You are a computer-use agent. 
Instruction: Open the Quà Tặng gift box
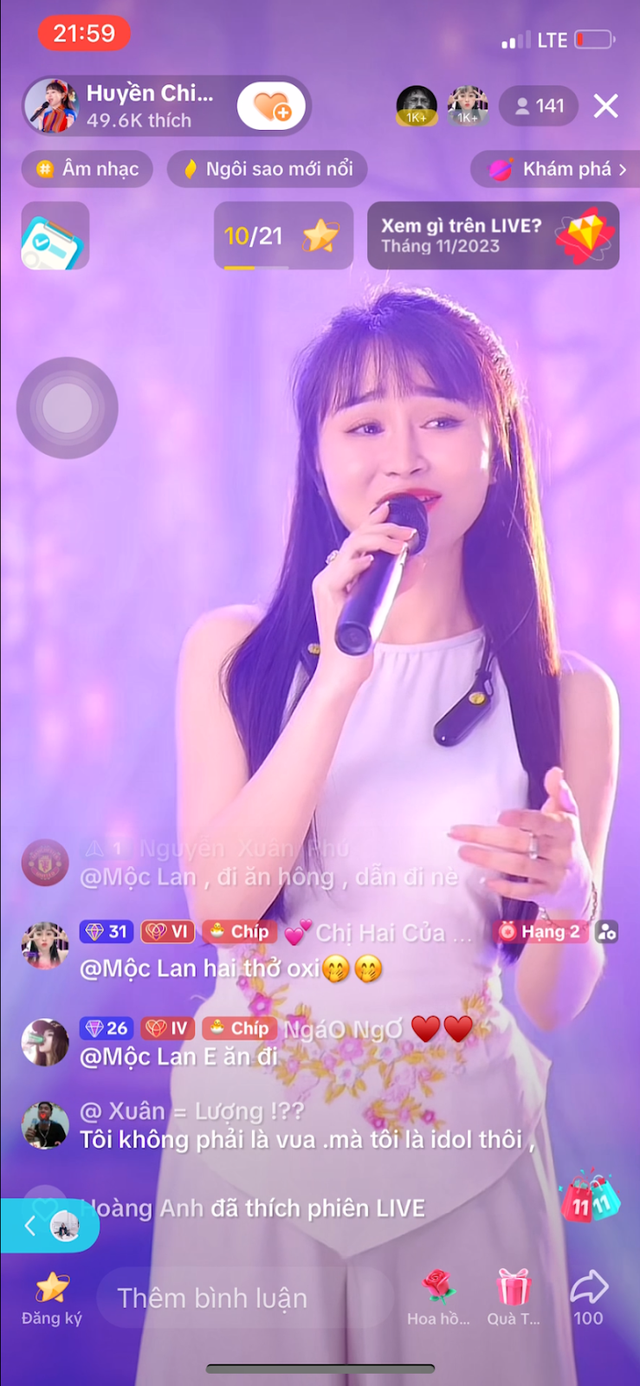[514, 1297]
